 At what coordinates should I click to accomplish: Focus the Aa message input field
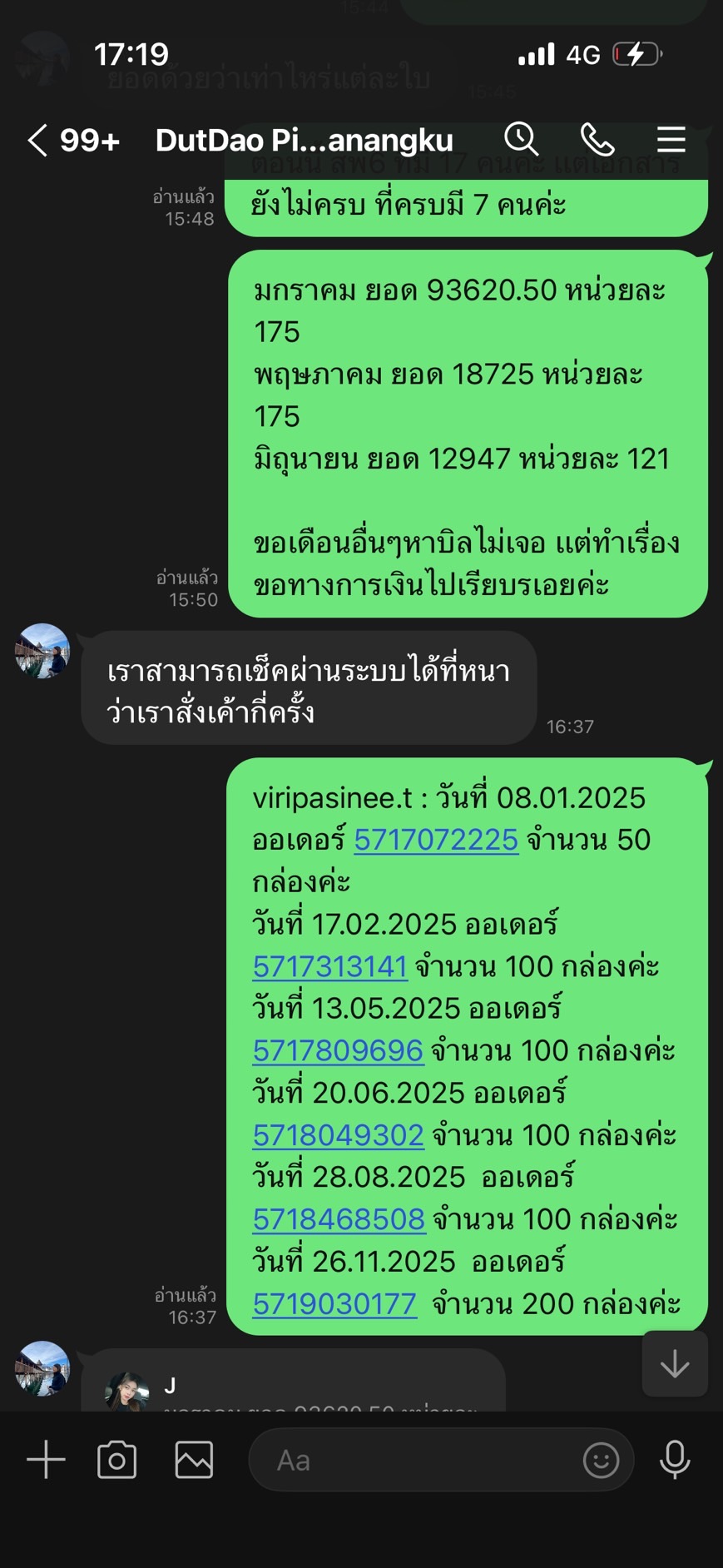(416, 1460)
